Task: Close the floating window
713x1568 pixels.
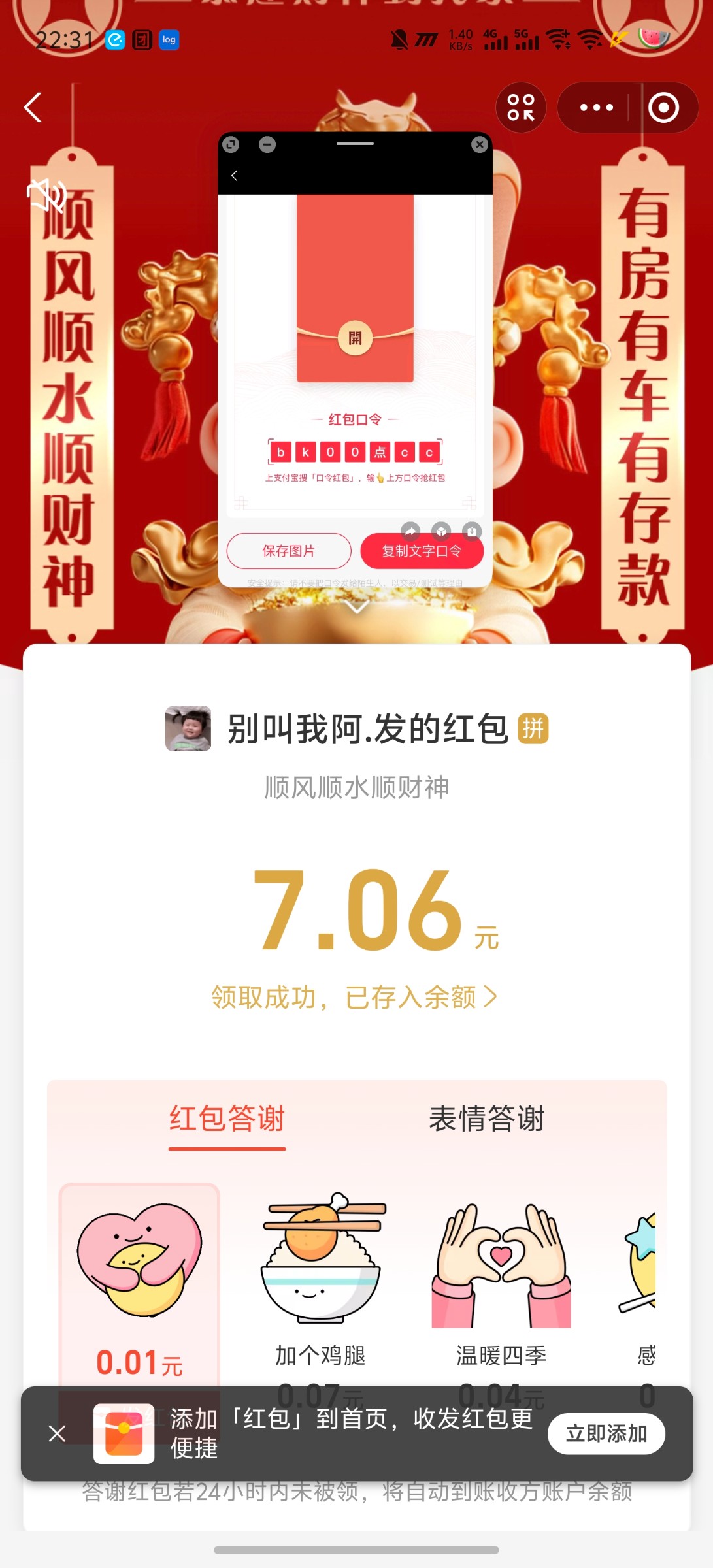Action: pos(480,144)
